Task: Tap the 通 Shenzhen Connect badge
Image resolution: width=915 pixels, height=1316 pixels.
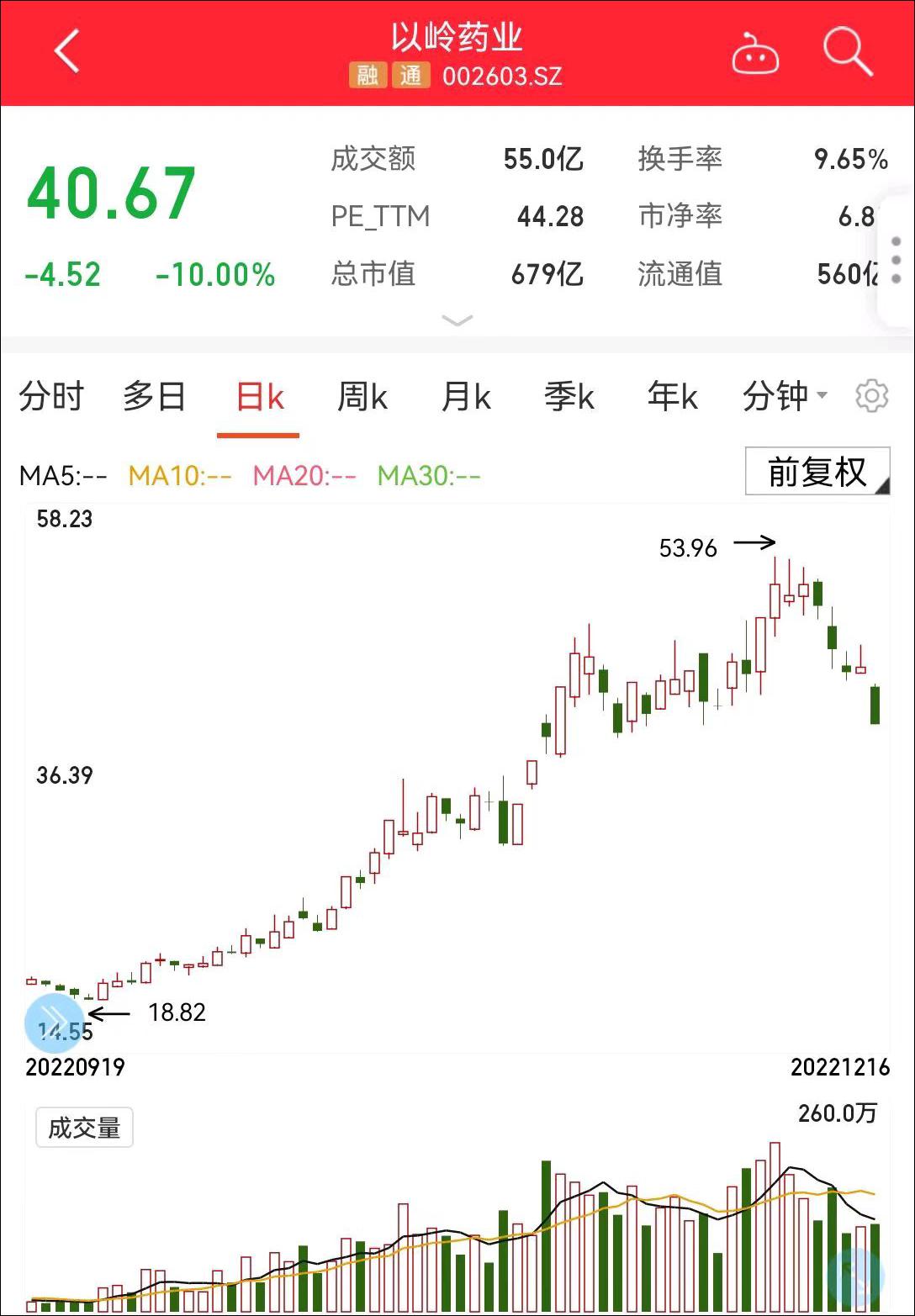Action: [x=411, y=76]
